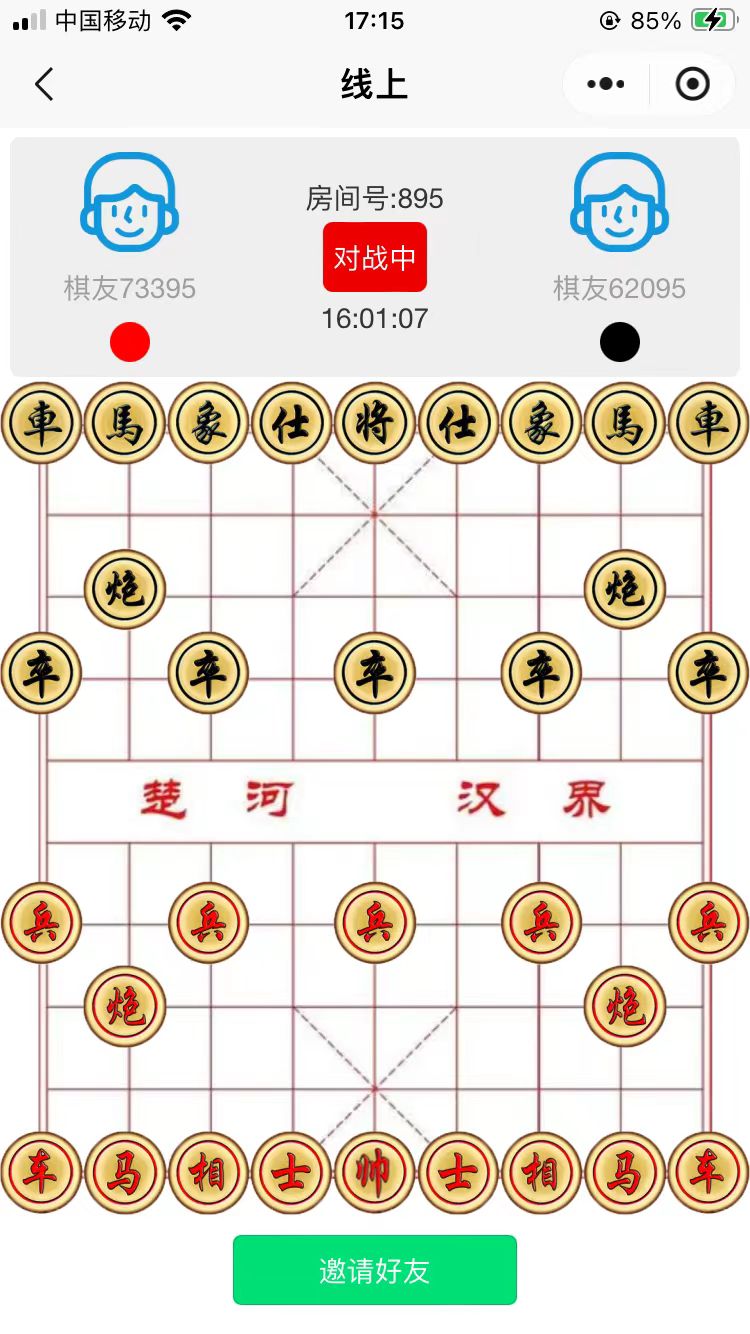Select the red 帅 general piece
The image size is (750, 1334).
click(x=375, y=1173)
